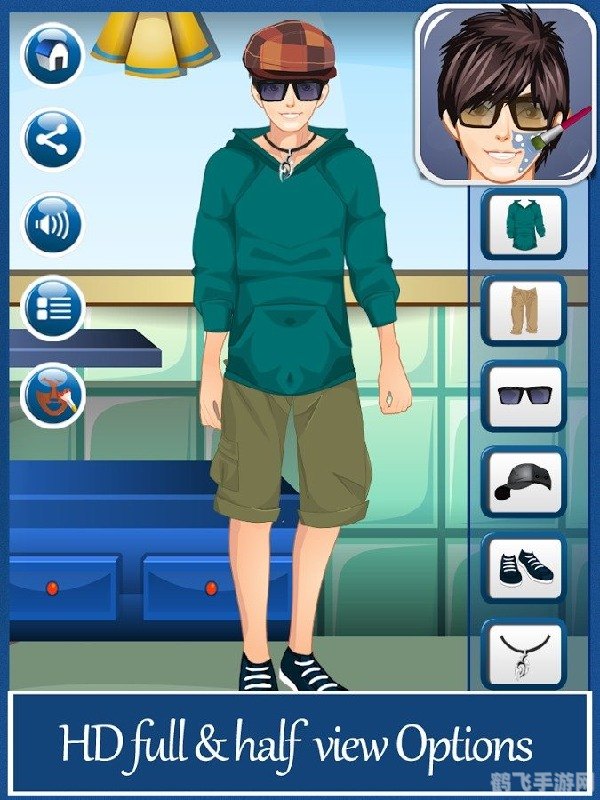Select the green hoodie tops category

pyautogui.click(x=524, y=224)
